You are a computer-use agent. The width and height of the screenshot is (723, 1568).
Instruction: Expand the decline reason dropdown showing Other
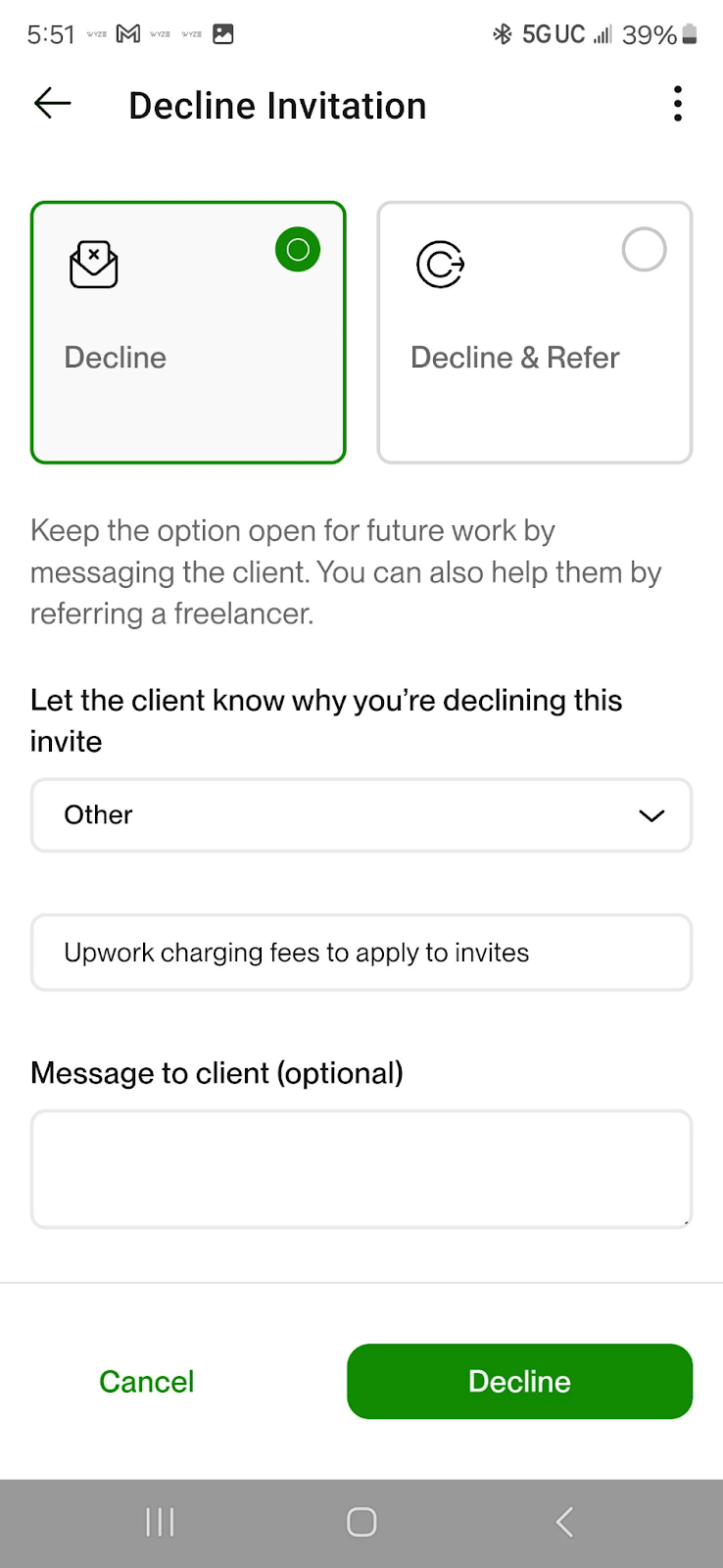(361, 815)
